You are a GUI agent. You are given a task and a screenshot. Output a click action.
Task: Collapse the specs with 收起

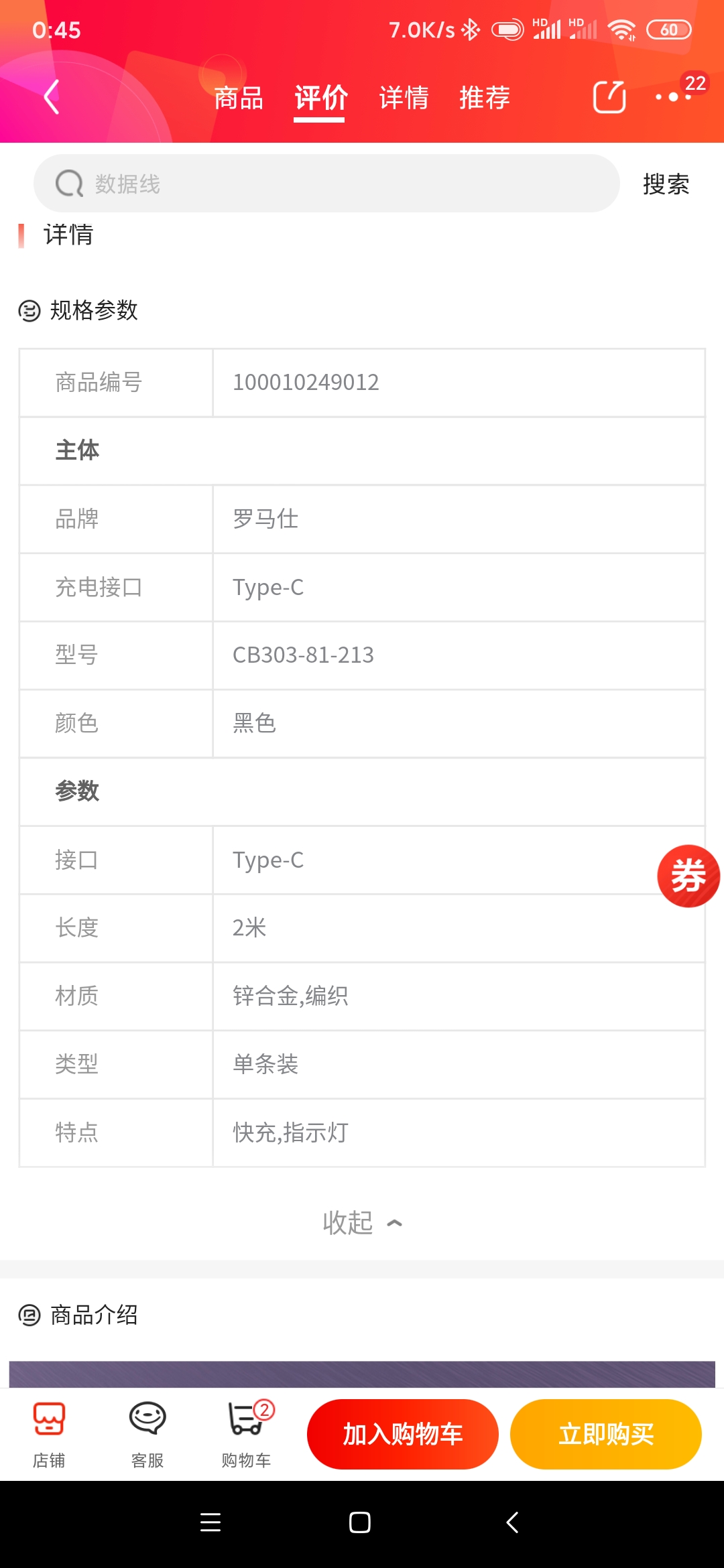pyautogui.click(x=362, y=1223)
